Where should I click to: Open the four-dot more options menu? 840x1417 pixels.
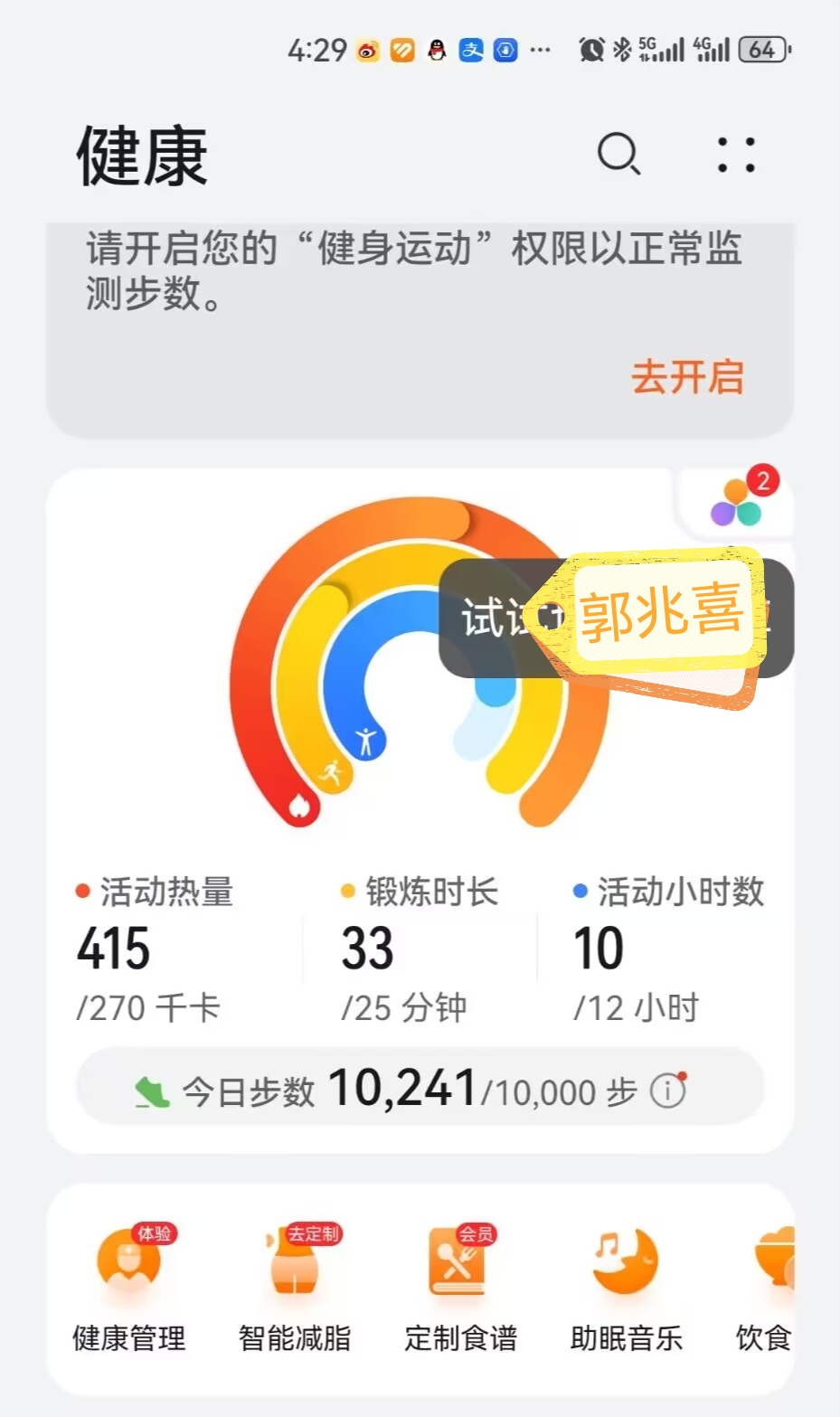pos(736,155)
